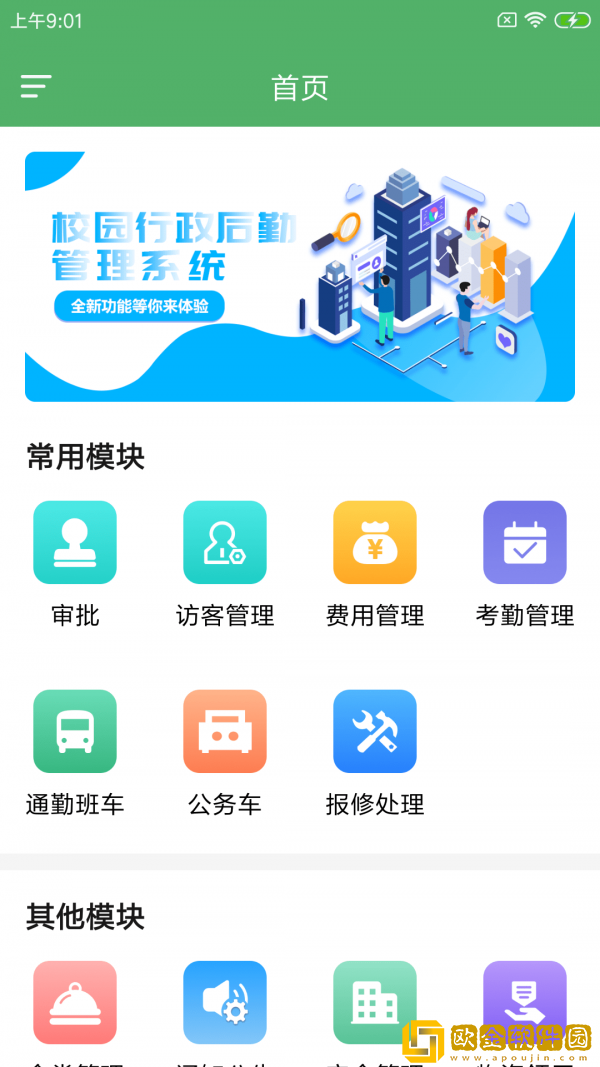Open the green building module
This screenshot has width=600, height=1067.
pos(375,1002)
